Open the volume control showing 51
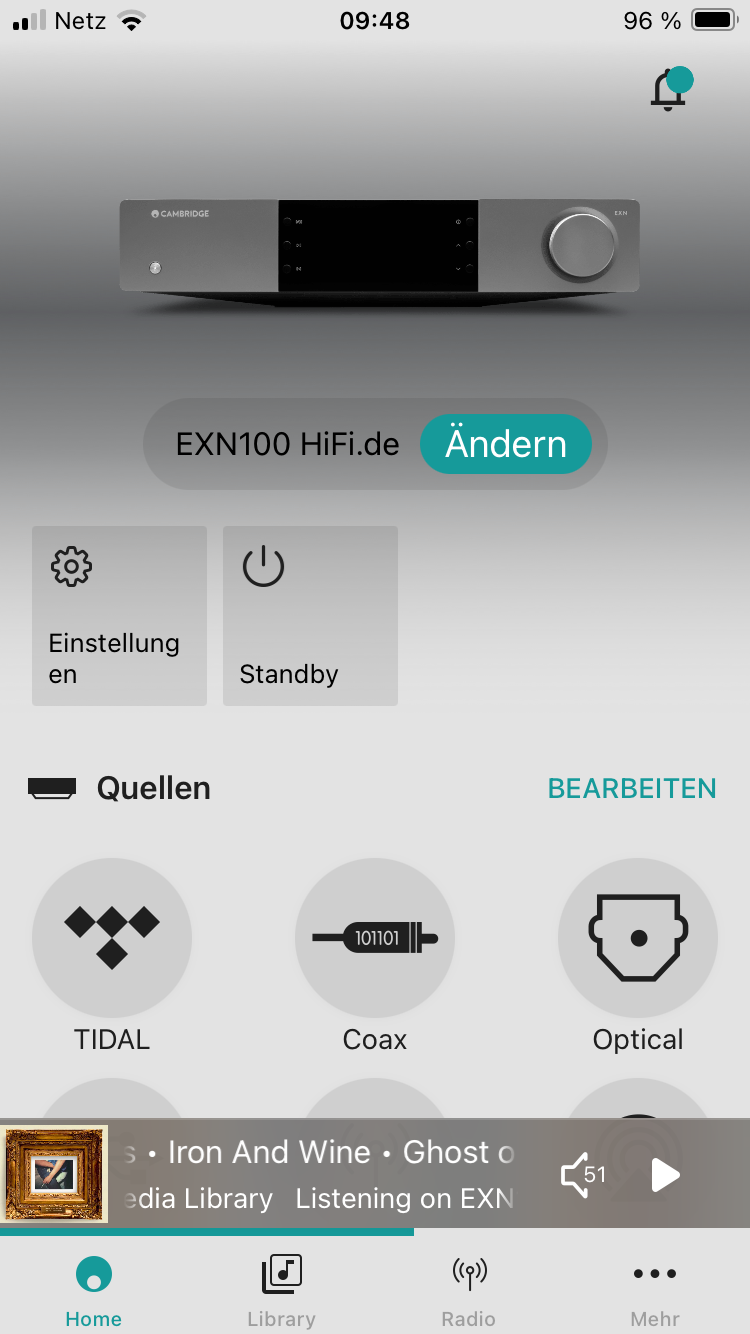The image size is (750, 1334). click(x=583, y=1175)
